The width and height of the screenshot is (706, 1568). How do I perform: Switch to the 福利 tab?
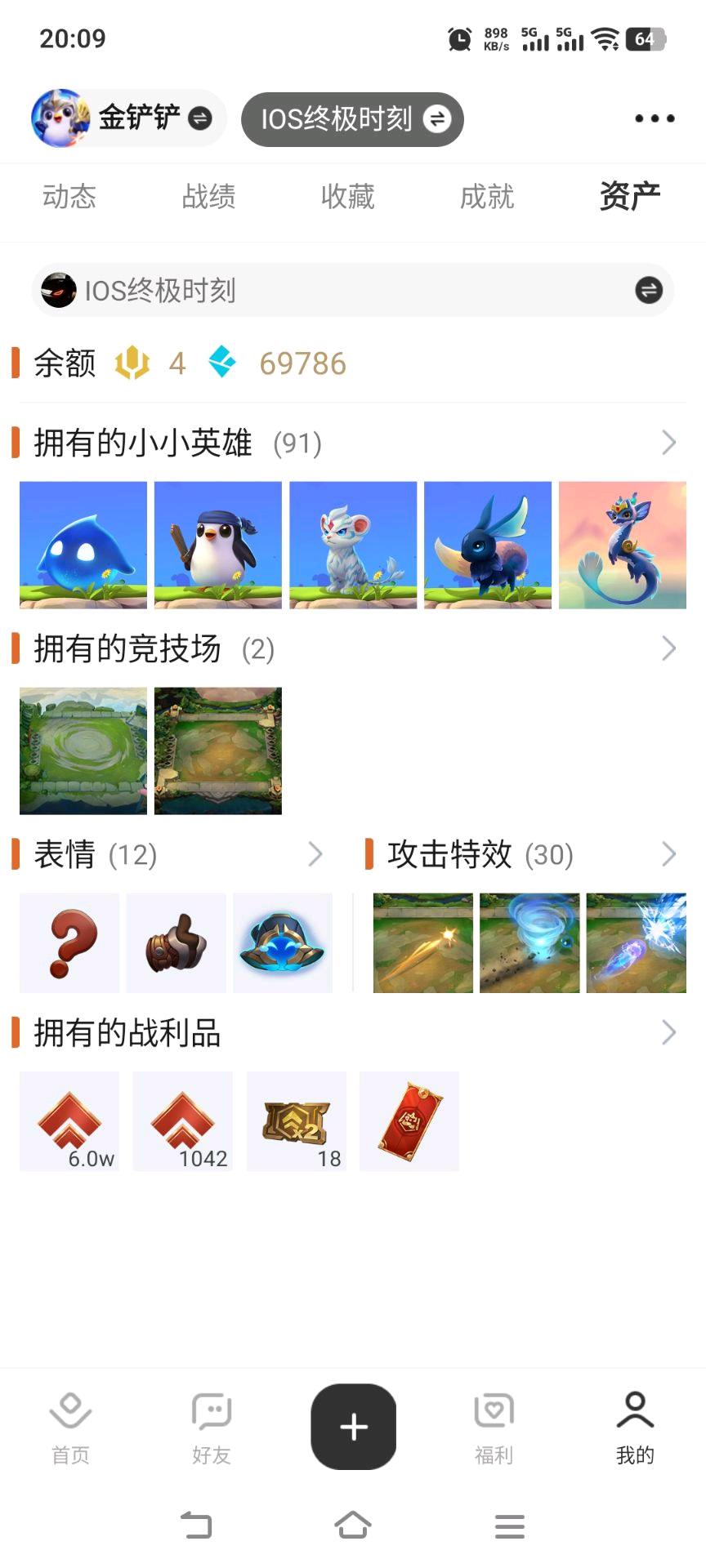(494, 1428)
